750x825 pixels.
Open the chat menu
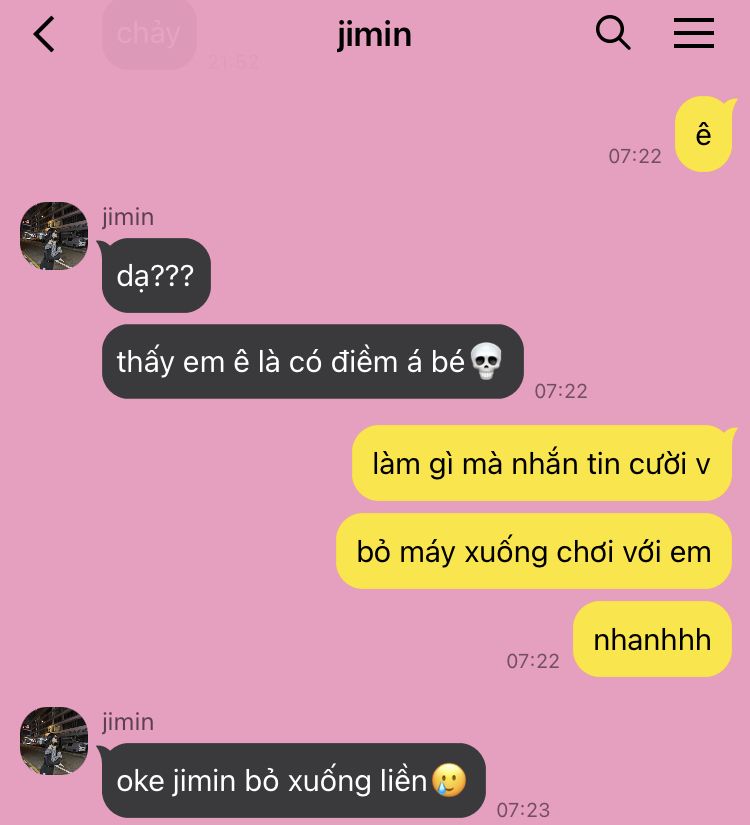[693, 34]
